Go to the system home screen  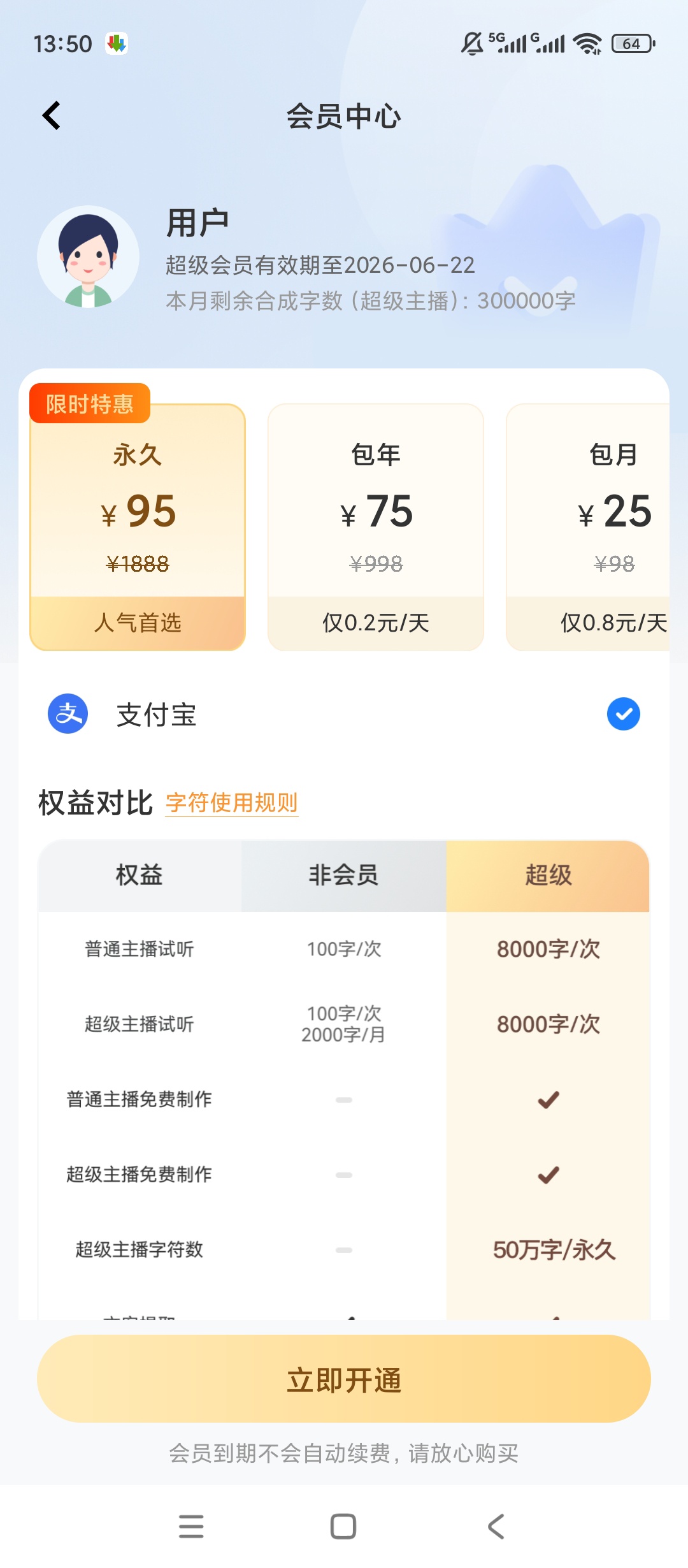click(343, 1527)
